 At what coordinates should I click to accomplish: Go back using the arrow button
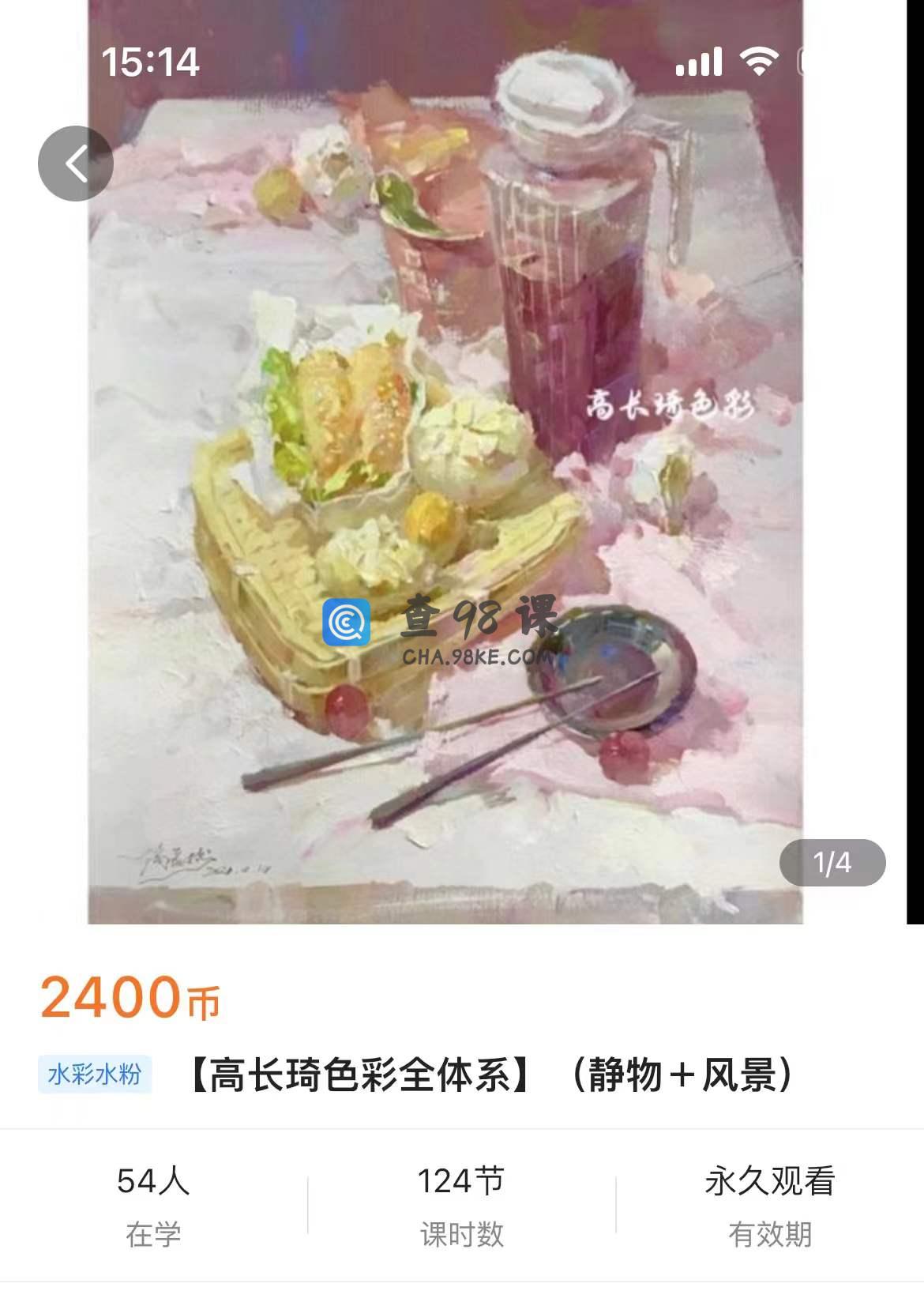(x=76, y=164)
